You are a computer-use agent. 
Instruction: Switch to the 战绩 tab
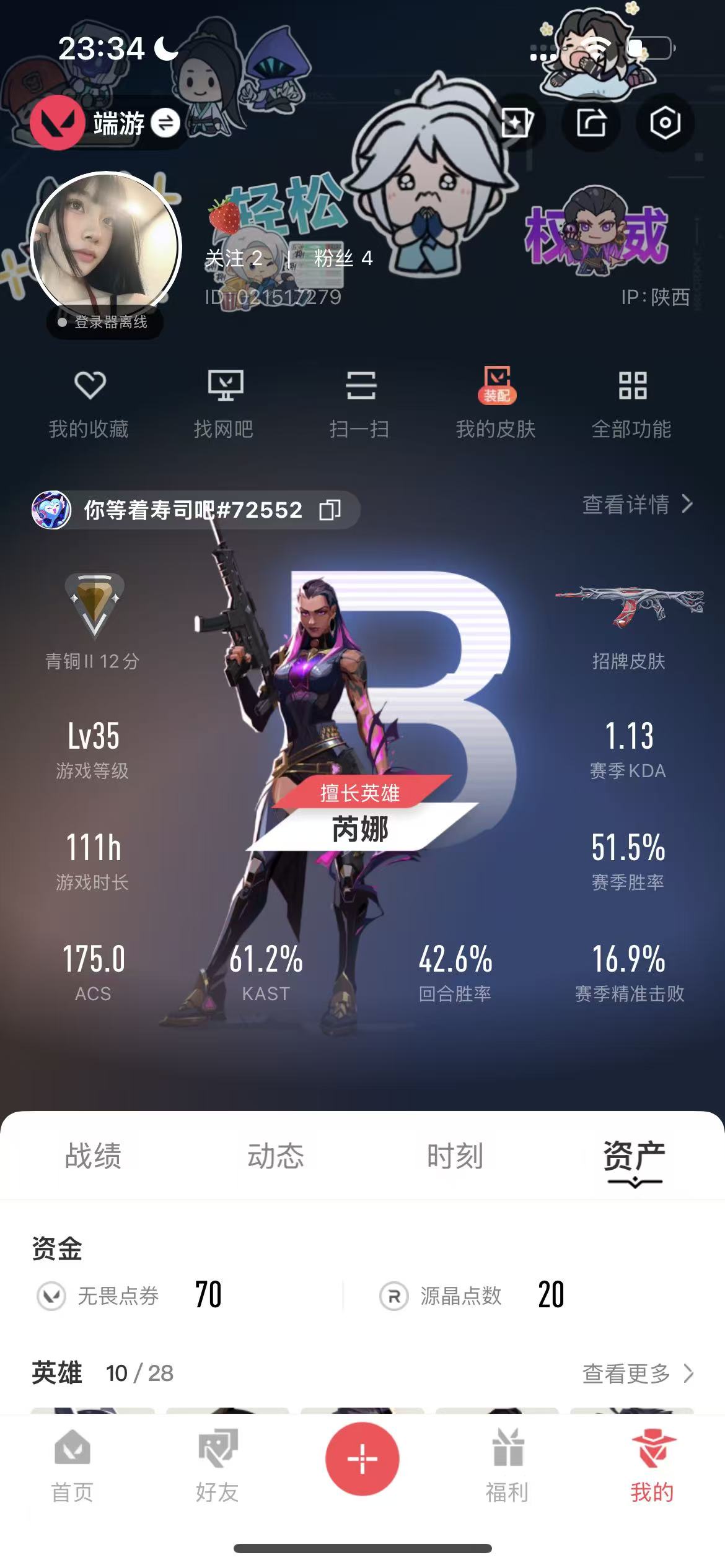point(93,1156)
